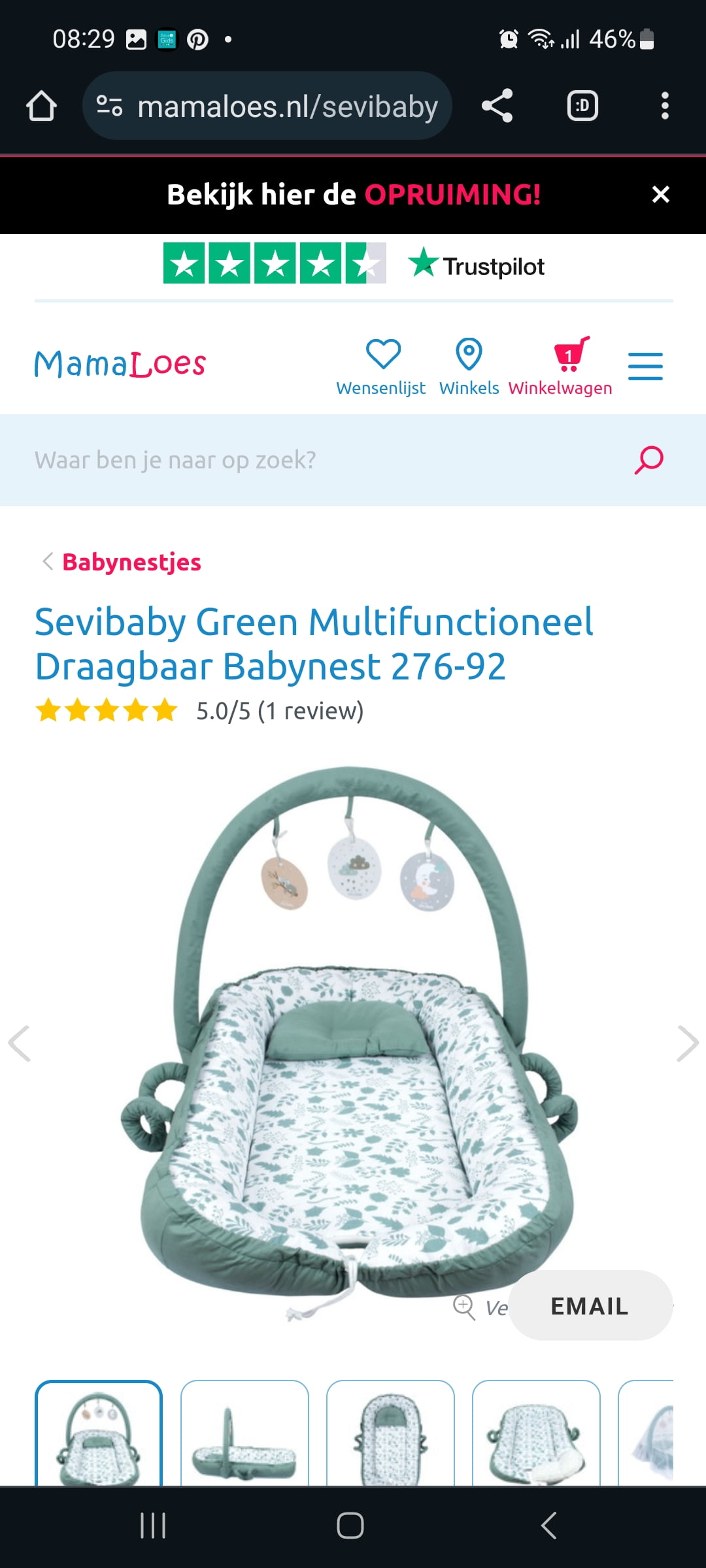Go back to Babynestjes category
Screen dimensions: 706x1568
(x=131, y=562)
